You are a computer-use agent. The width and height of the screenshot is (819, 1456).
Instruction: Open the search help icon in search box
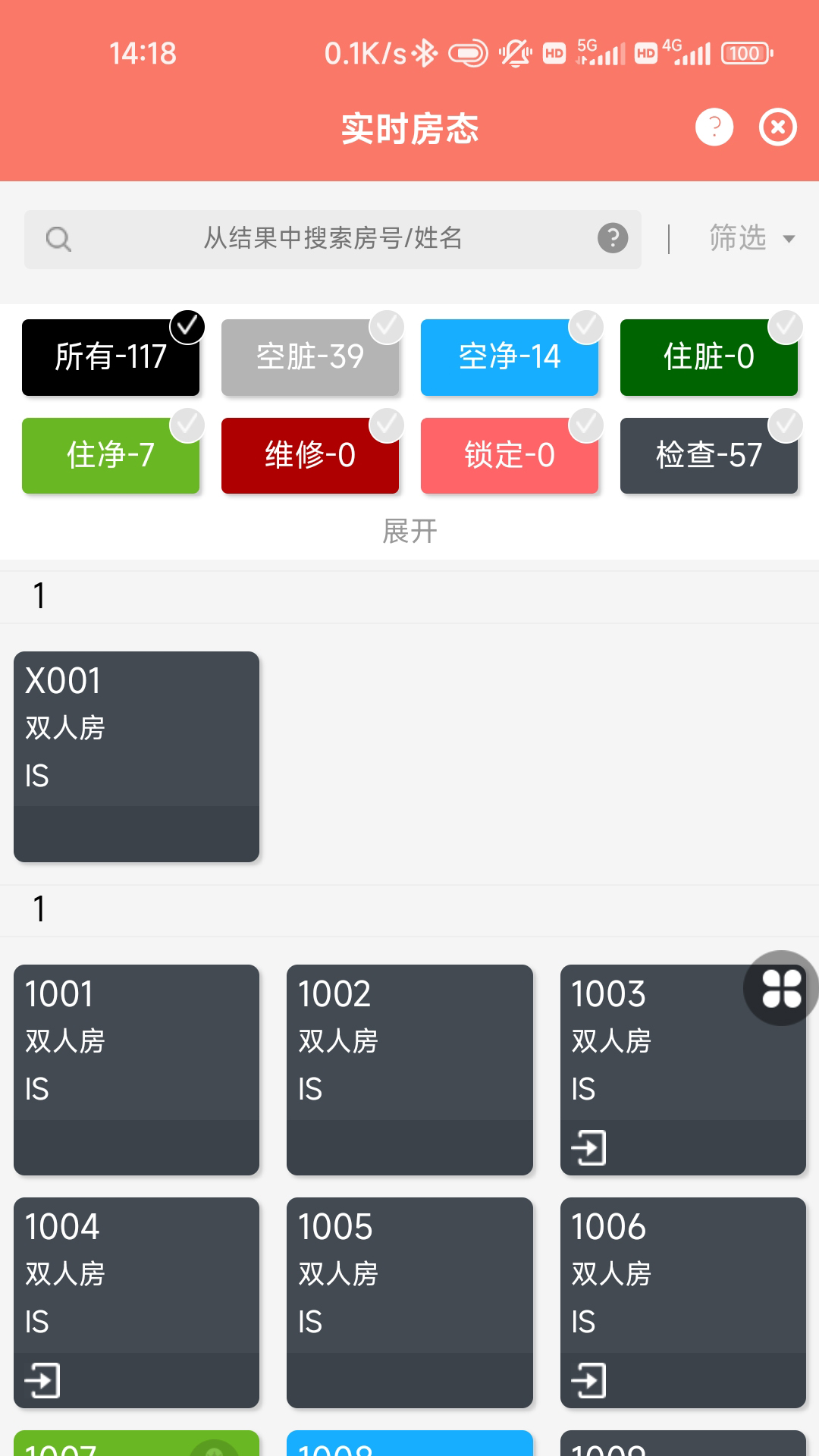click(612, 239)
